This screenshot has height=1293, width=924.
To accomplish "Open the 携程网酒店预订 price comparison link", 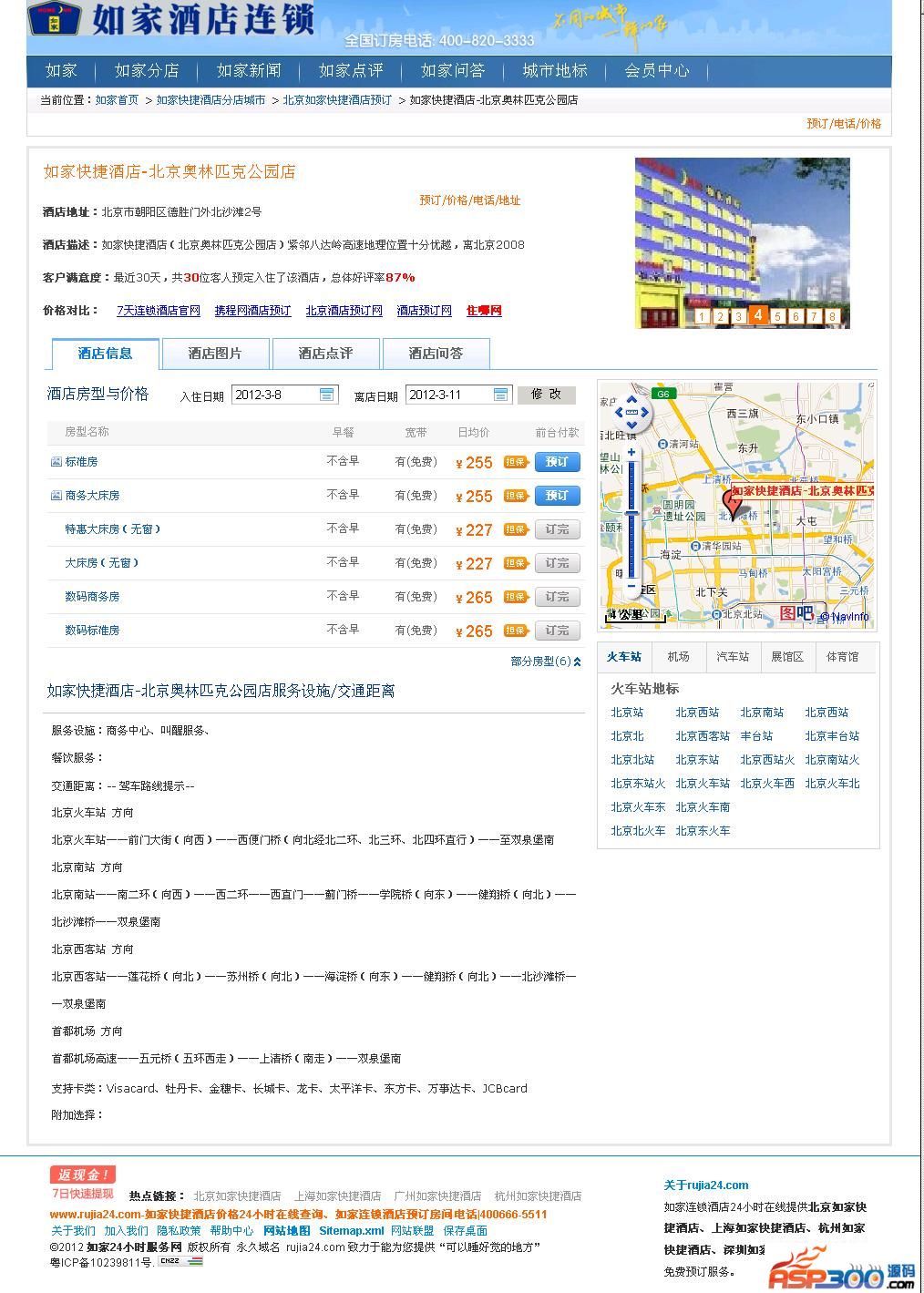I will click(x=252, y=311).
